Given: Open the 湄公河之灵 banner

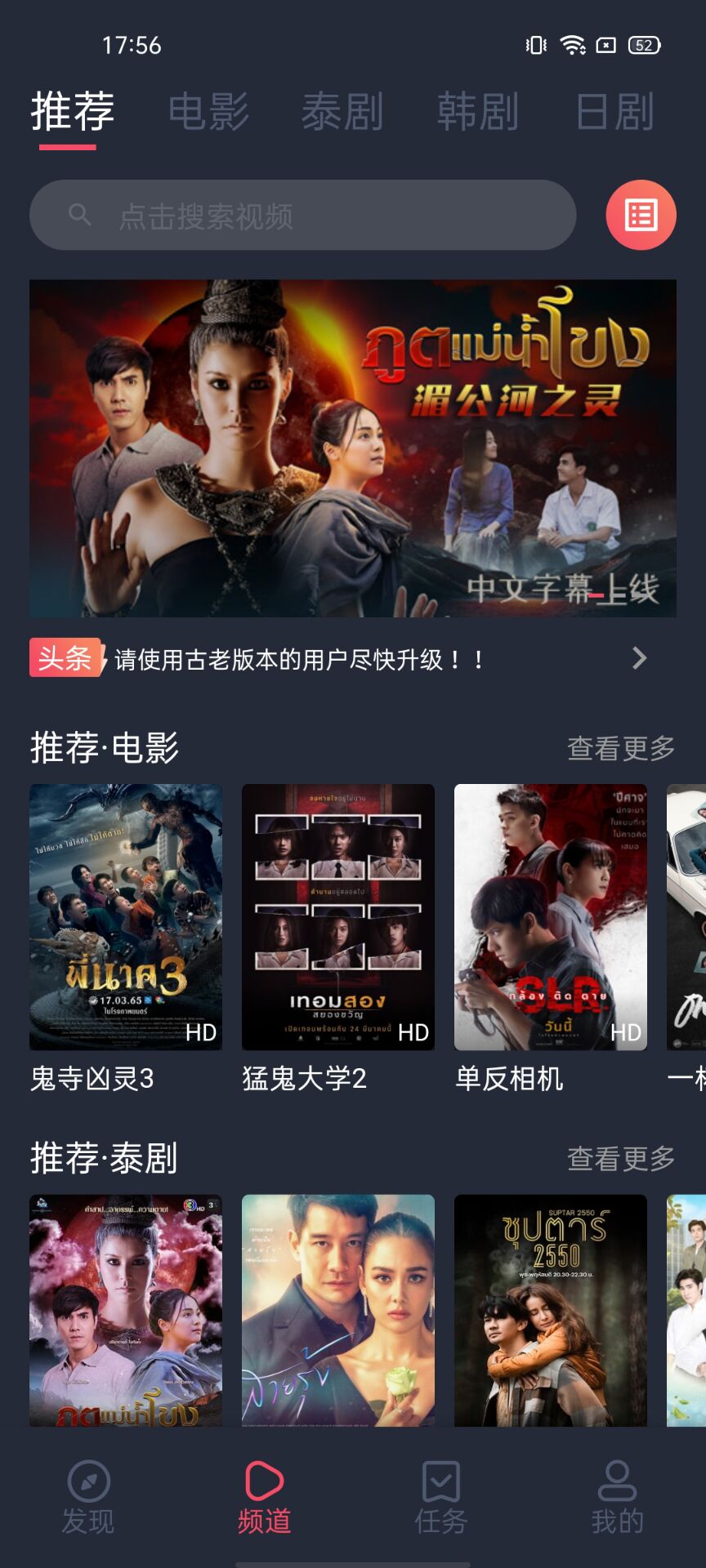Looking at the screenshot, I should coord(352,448).
